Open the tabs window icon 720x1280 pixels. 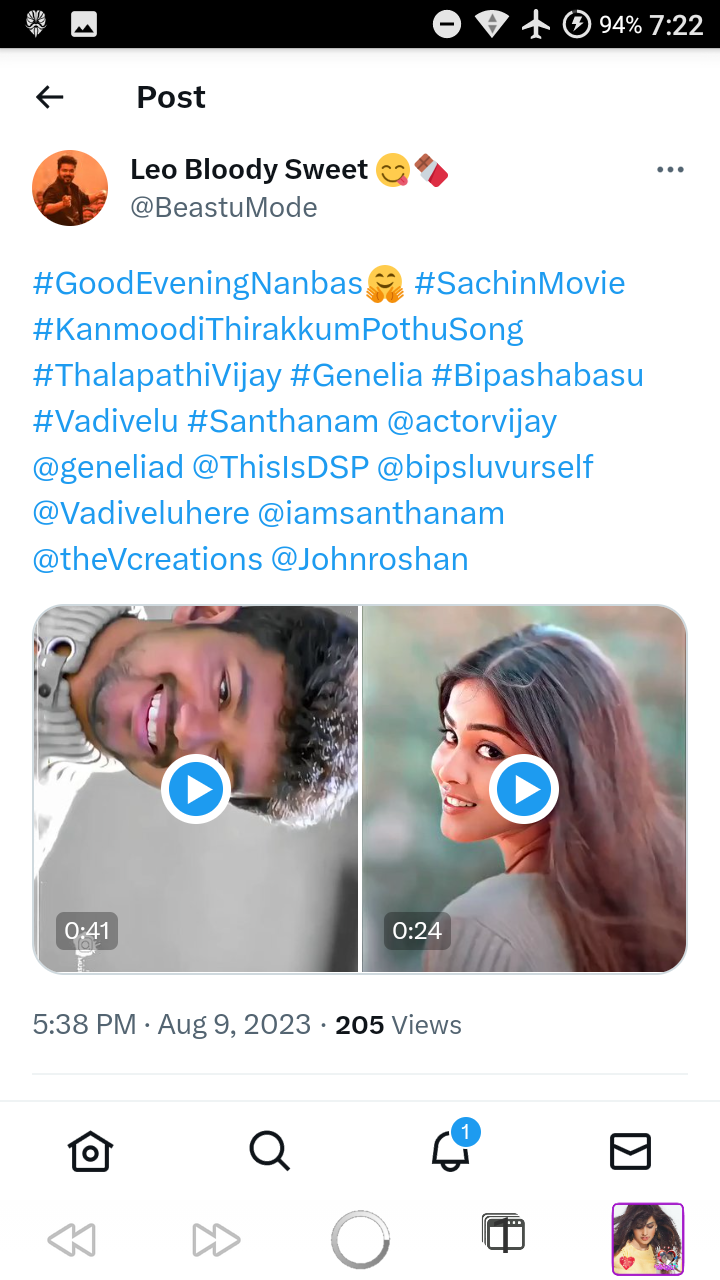pyautogui.click(x=503, y=1233)
